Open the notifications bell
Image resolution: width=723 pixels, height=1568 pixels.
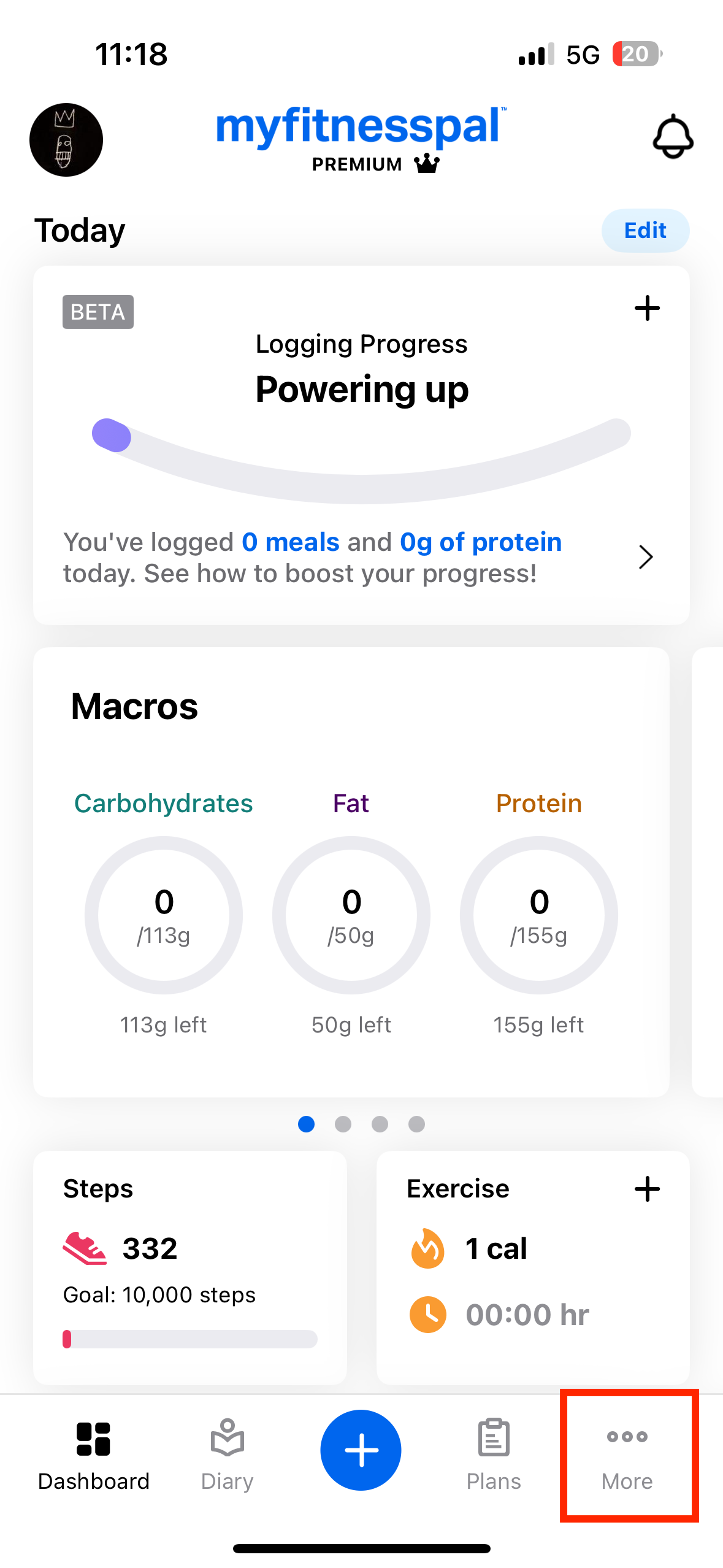[673, 137]
